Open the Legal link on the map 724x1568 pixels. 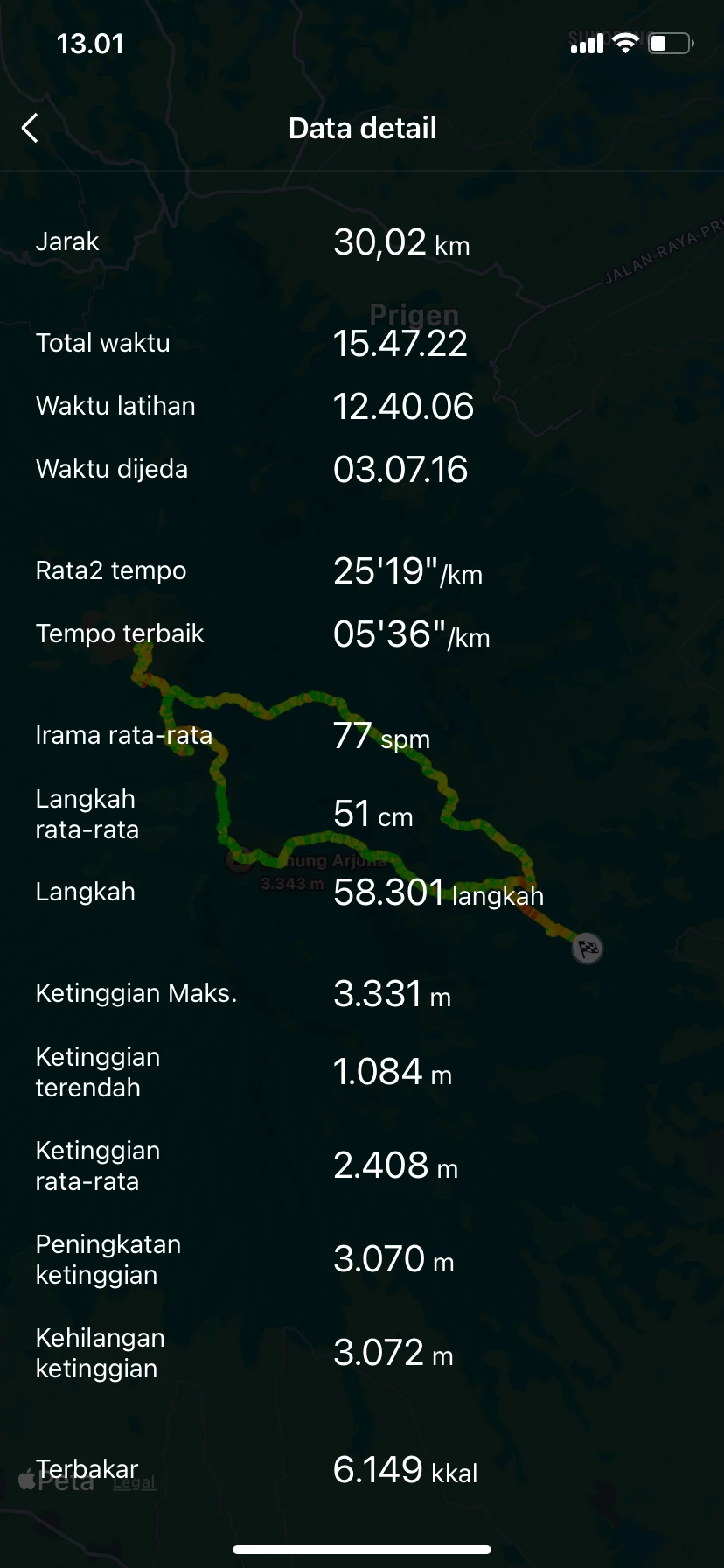(x=134, y=1482)
